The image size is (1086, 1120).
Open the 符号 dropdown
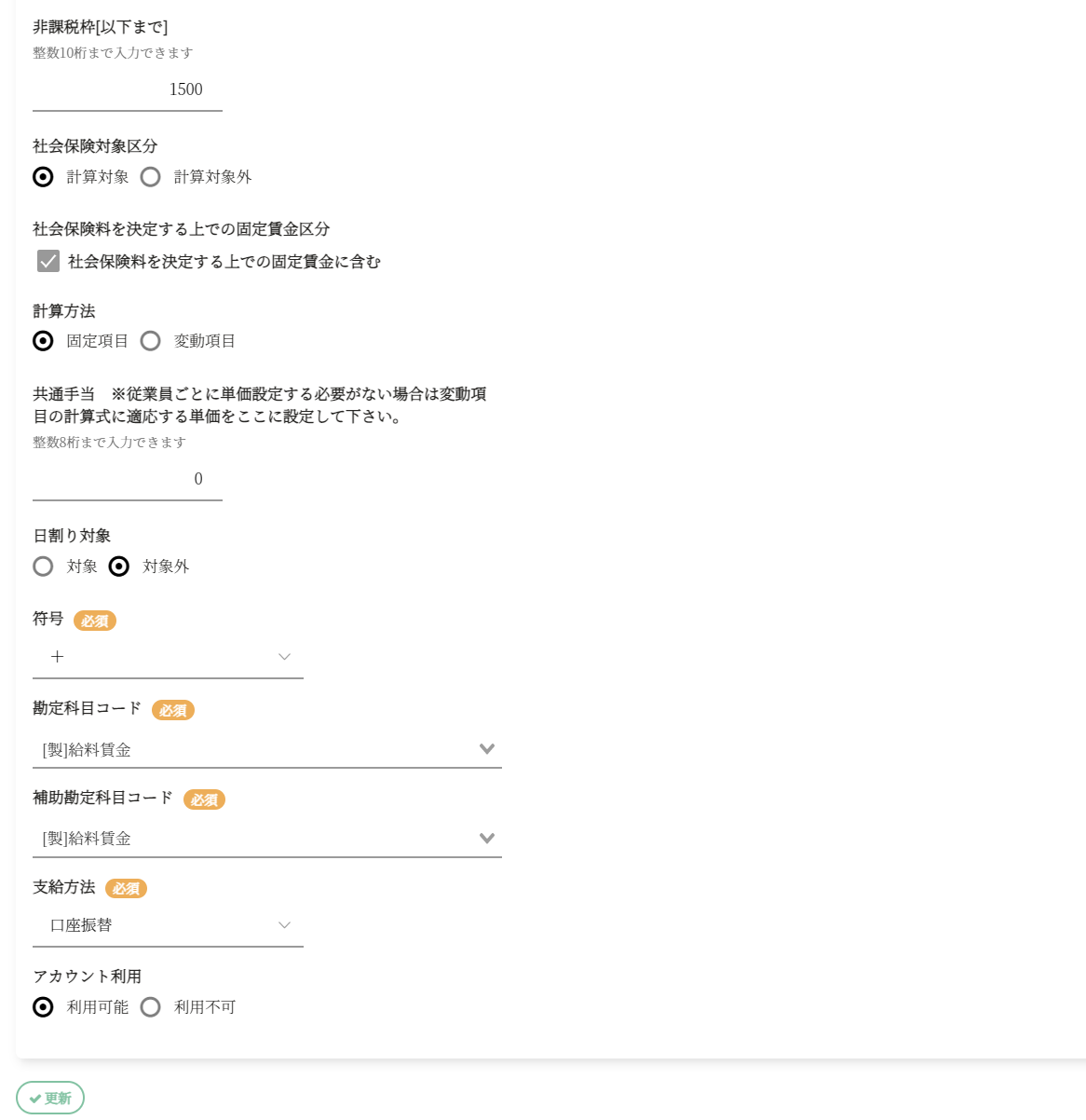(x=168, y=658)
